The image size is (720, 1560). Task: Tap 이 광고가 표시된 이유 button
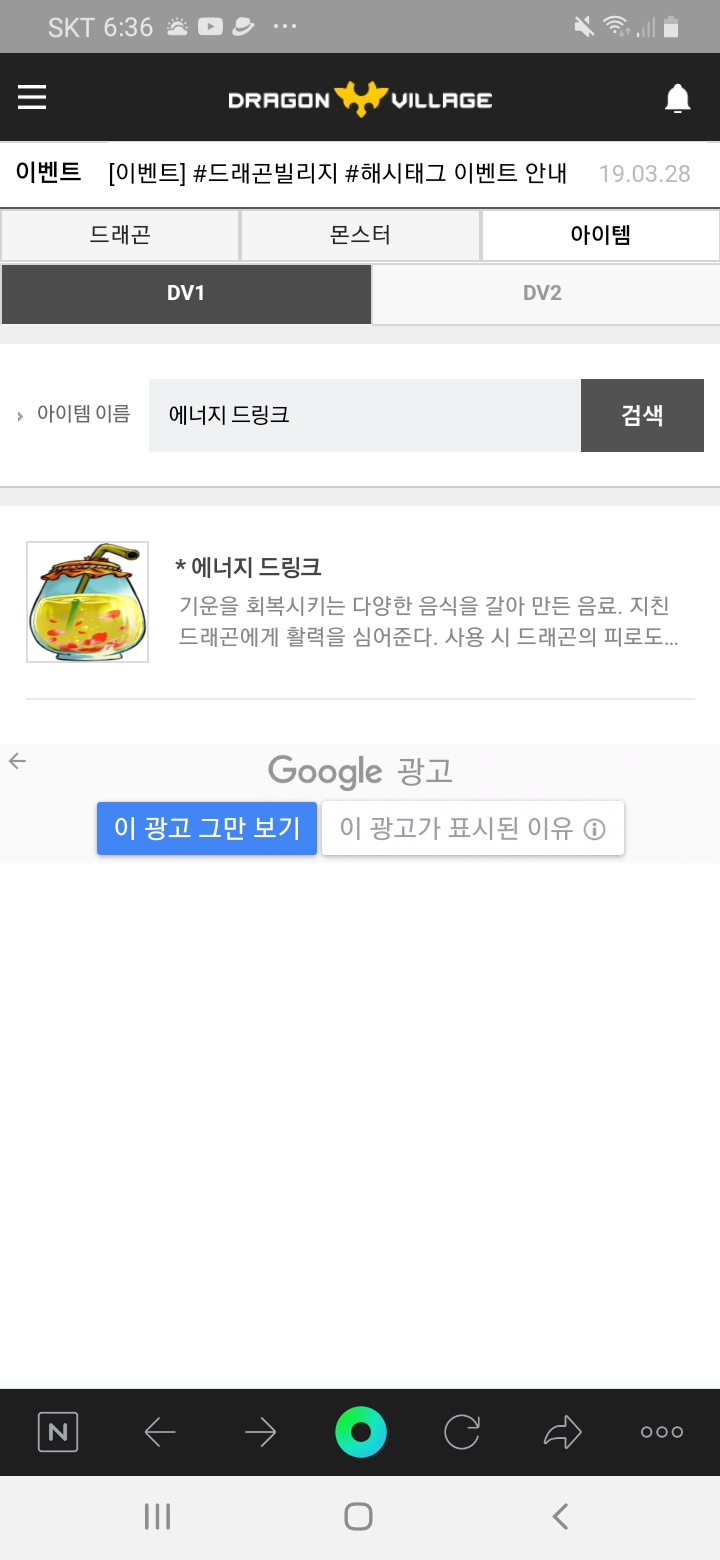coord(473,828)
